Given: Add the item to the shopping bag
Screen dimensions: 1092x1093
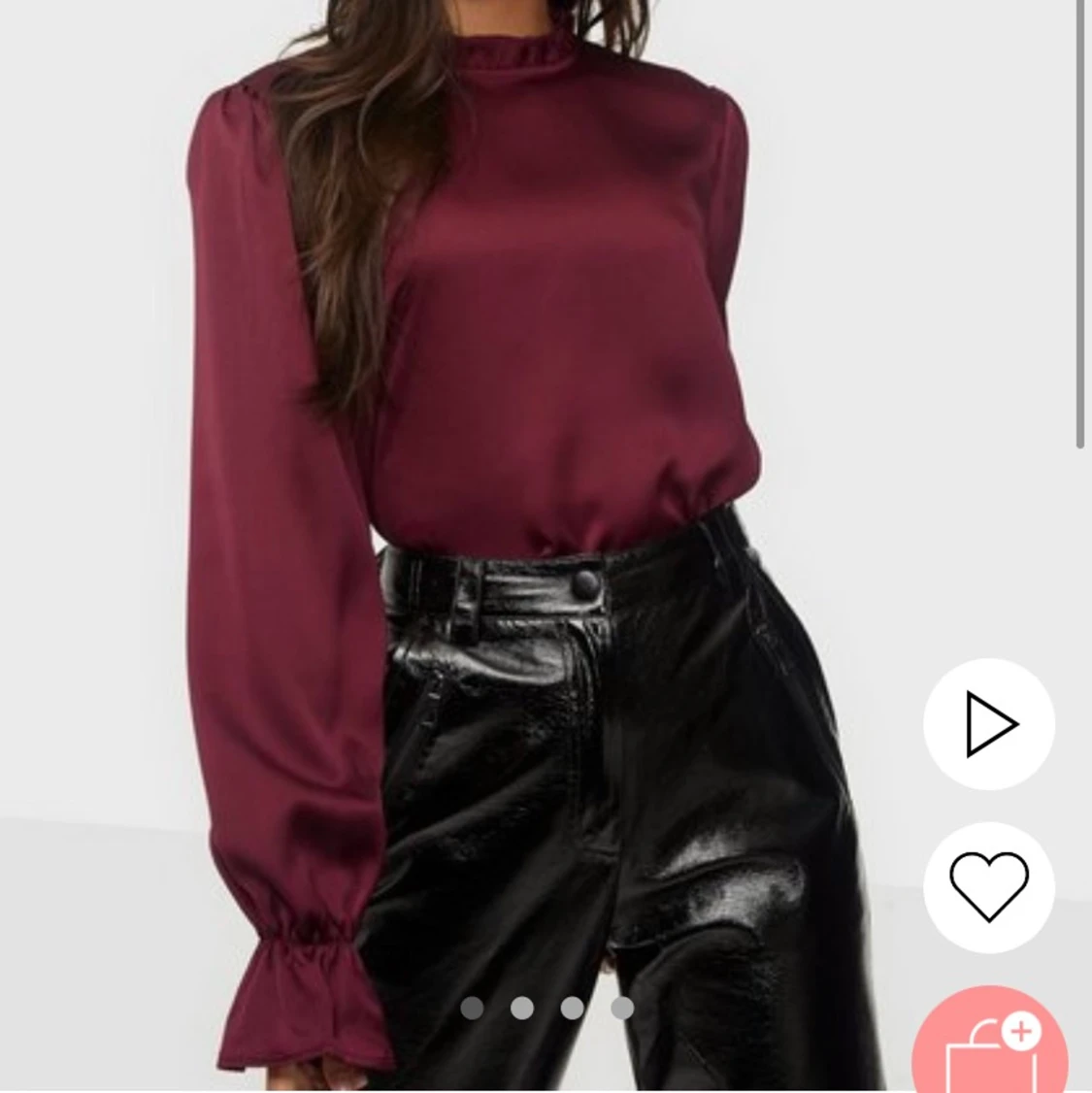Looking at the screenshot, I should click(990, 1050).
